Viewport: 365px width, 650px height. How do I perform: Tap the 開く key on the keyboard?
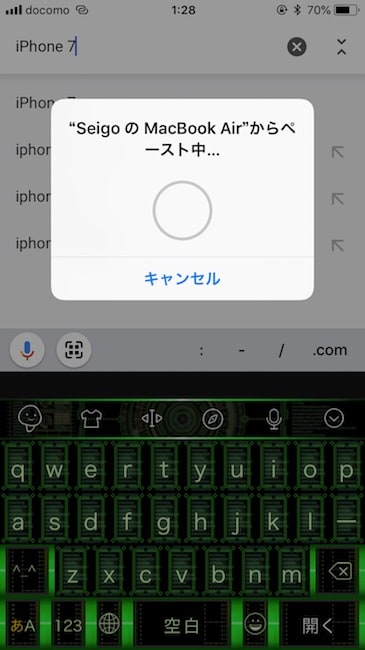319,625
